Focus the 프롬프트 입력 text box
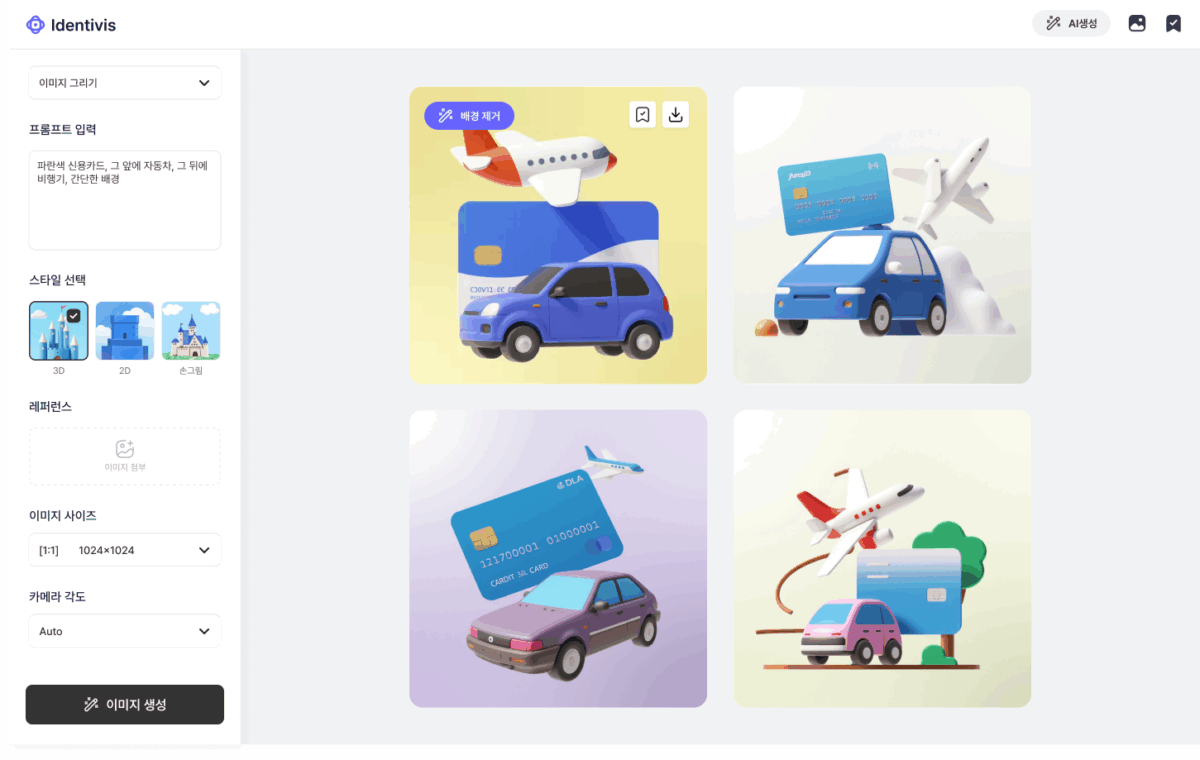 click(x=125, y=200)
